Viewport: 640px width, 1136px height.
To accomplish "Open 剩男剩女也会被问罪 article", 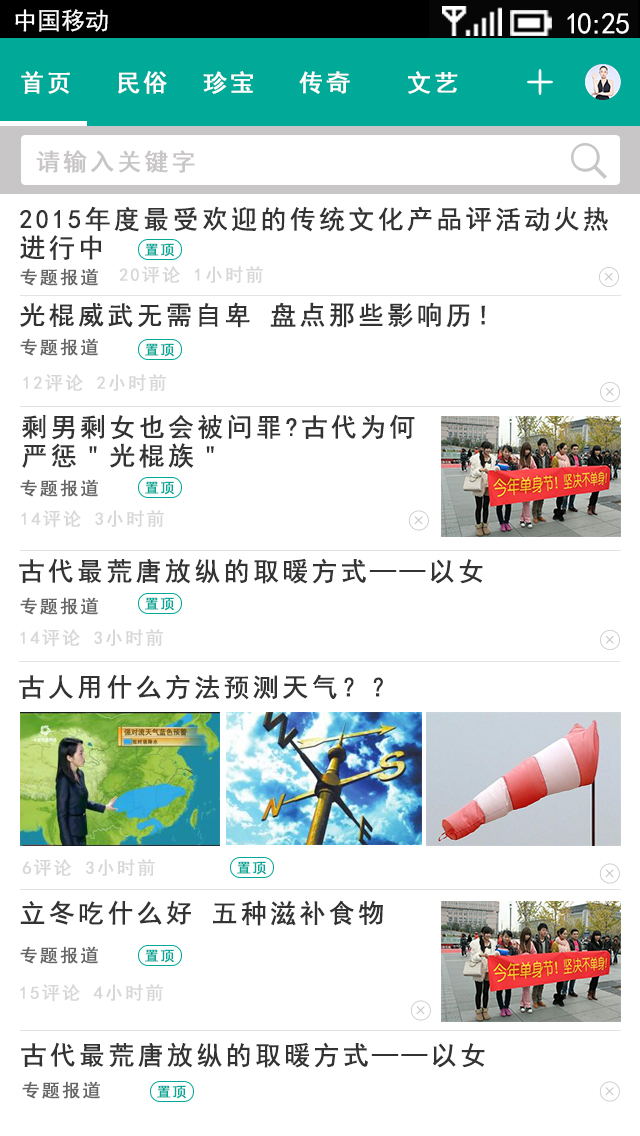I will coord(218,442).
